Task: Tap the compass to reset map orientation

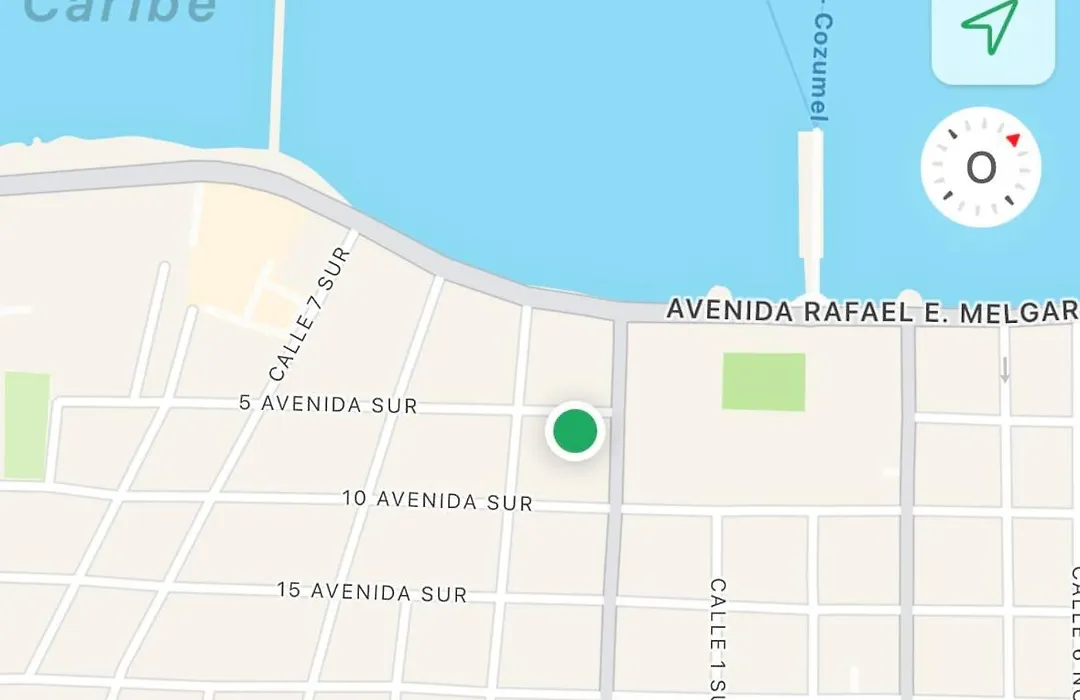Action: coord(981,168)
